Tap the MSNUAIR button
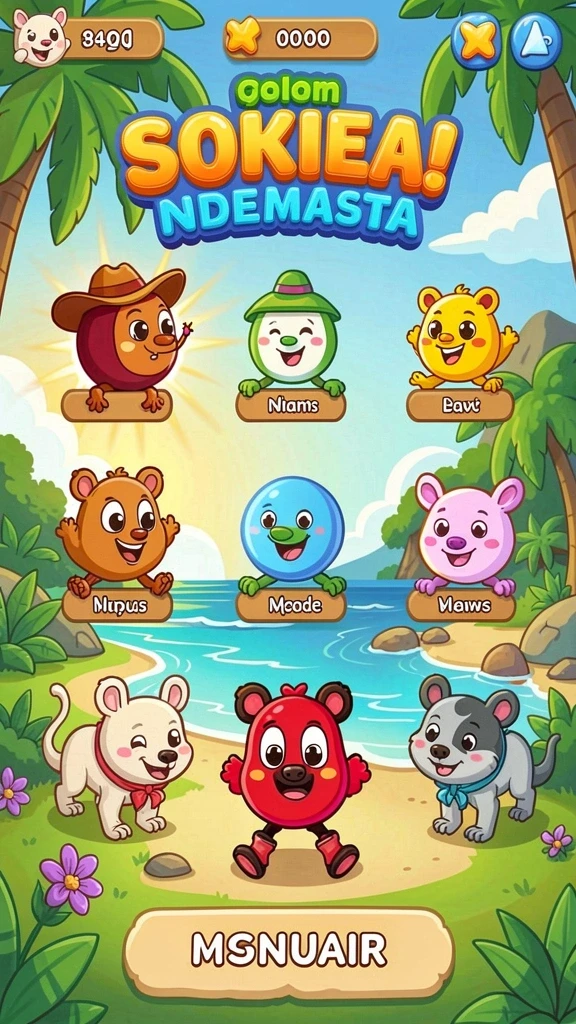 [289, 952]
